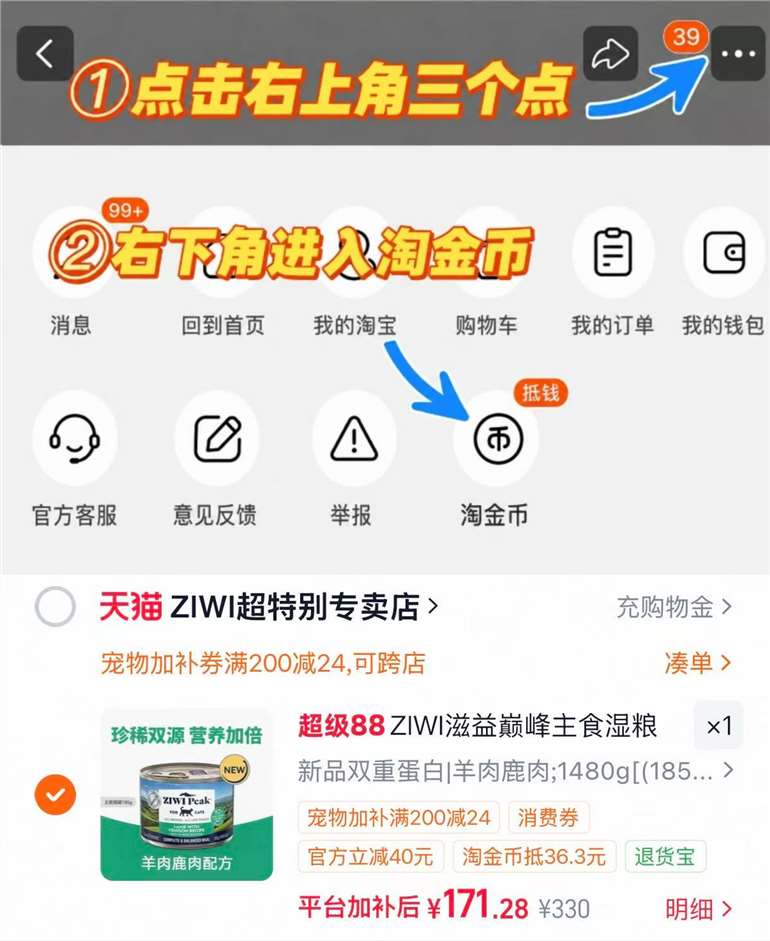Select the 回到首页 shortcut
This screenshot has height=941, width=770.
coord(223,273)
